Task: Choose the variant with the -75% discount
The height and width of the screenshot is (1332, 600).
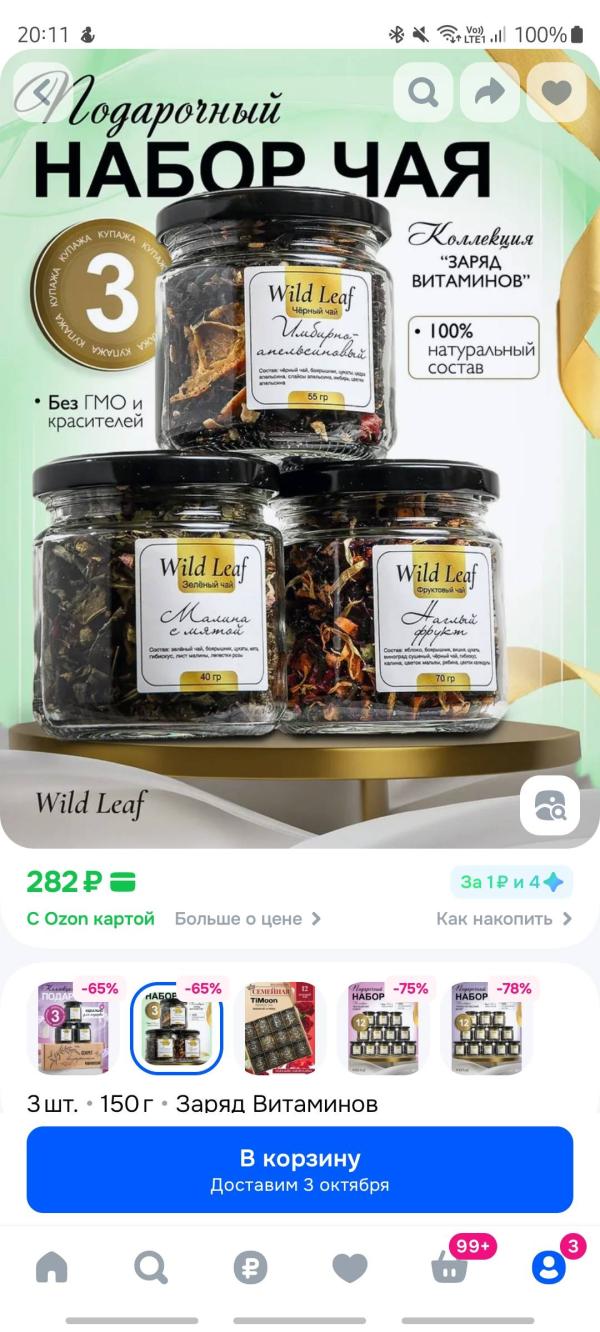Action: (x=385, y=1028)
